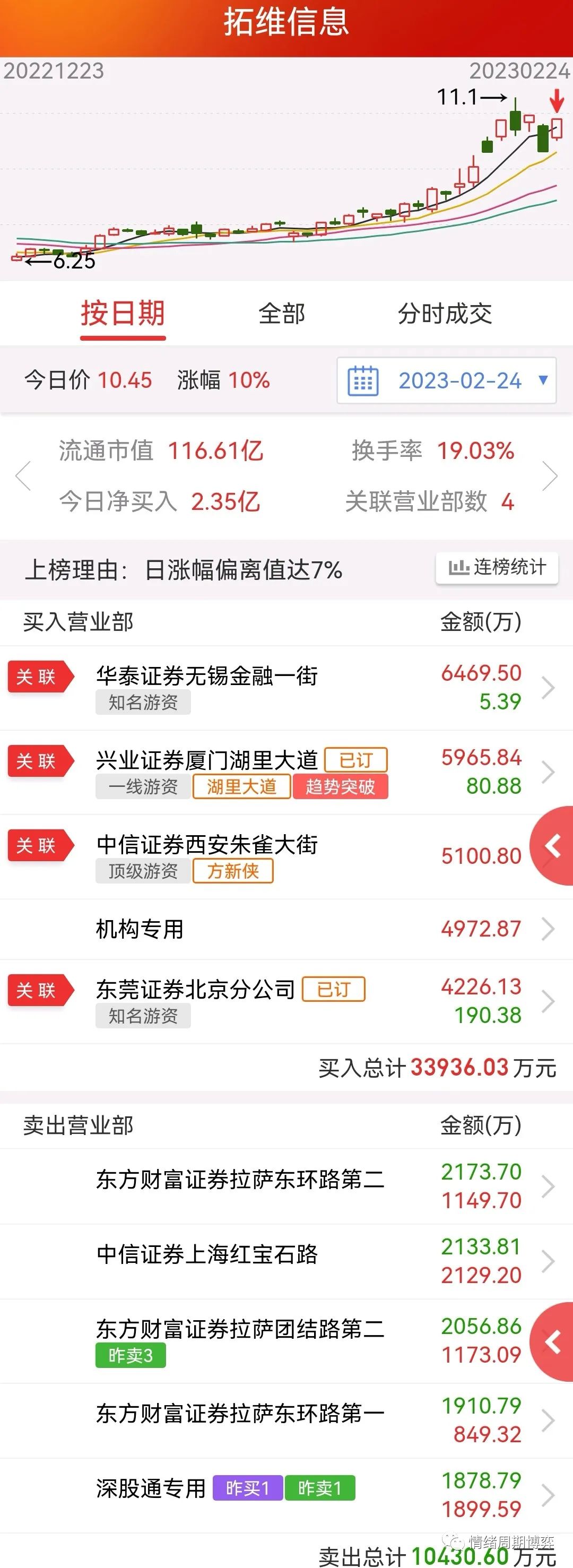Click the 已订 label next to 东莞证券北京分公司
573x1568 pixels.
click(334, 989)
